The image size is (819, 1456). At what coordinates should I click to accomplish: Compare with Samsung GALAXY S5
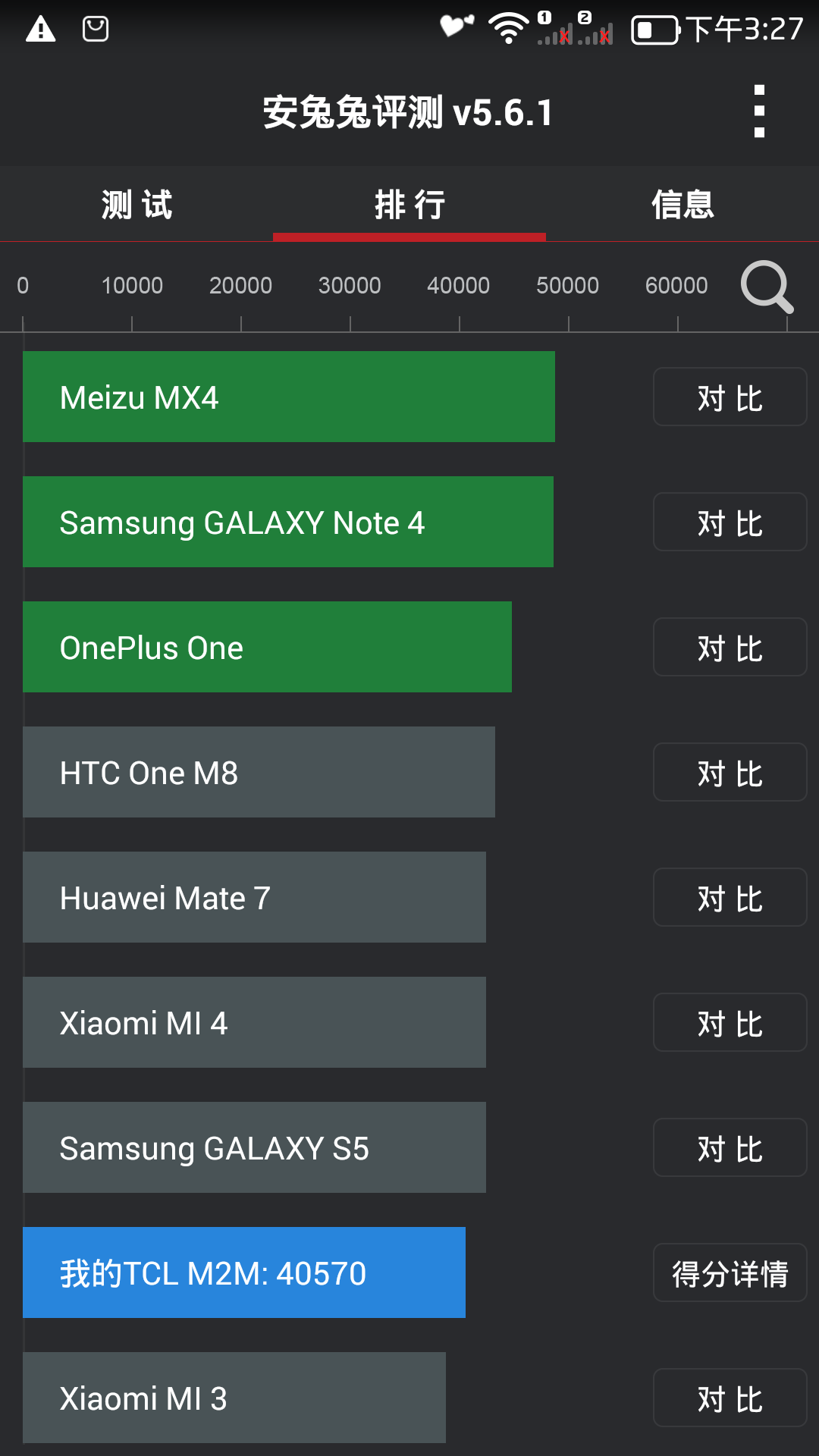coord(730,1148)
